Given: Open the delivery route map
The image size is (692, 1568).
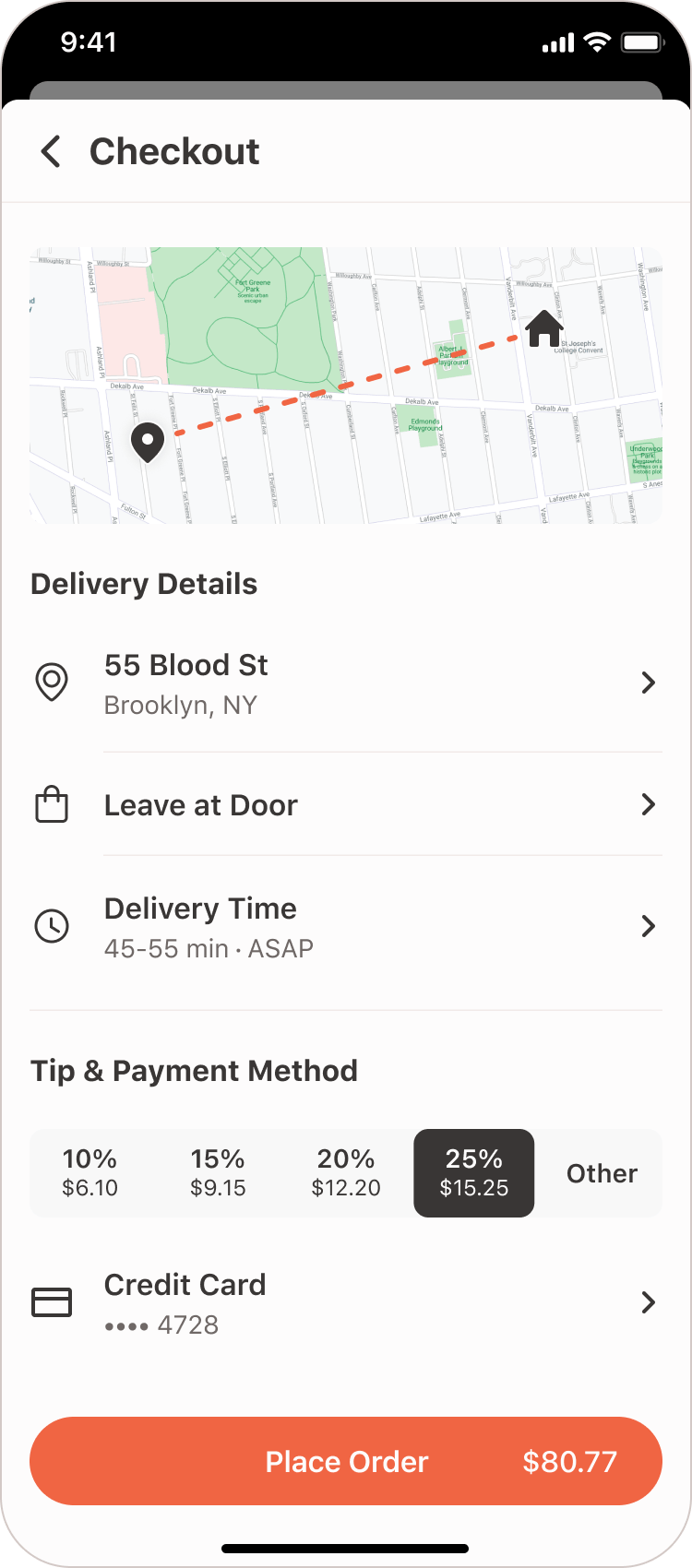Looking at the screenshot, I should [x=346, y=385].
